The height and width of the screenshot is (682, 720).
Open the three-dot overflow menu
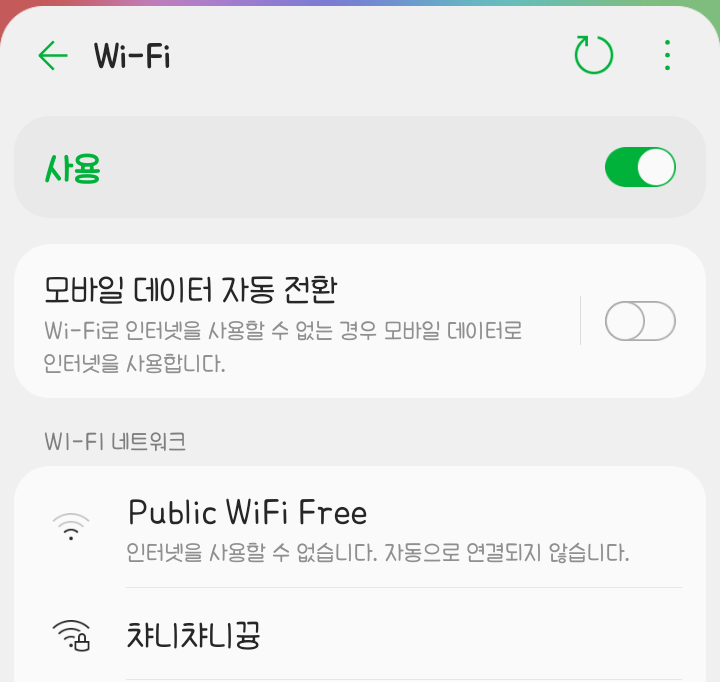pos(668,55)
